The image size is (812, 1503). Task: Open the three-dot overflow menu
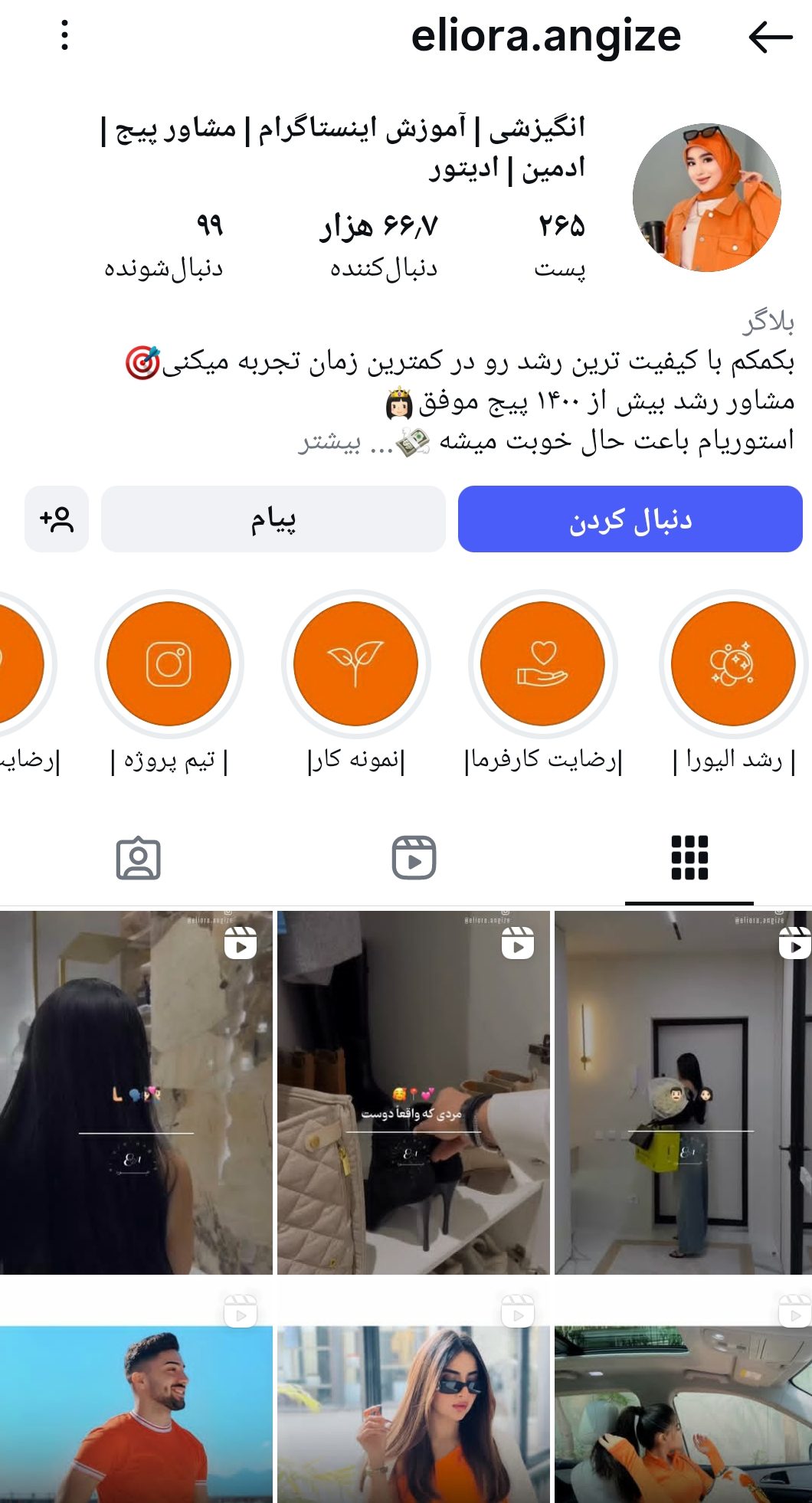click(x=65, y=35)
